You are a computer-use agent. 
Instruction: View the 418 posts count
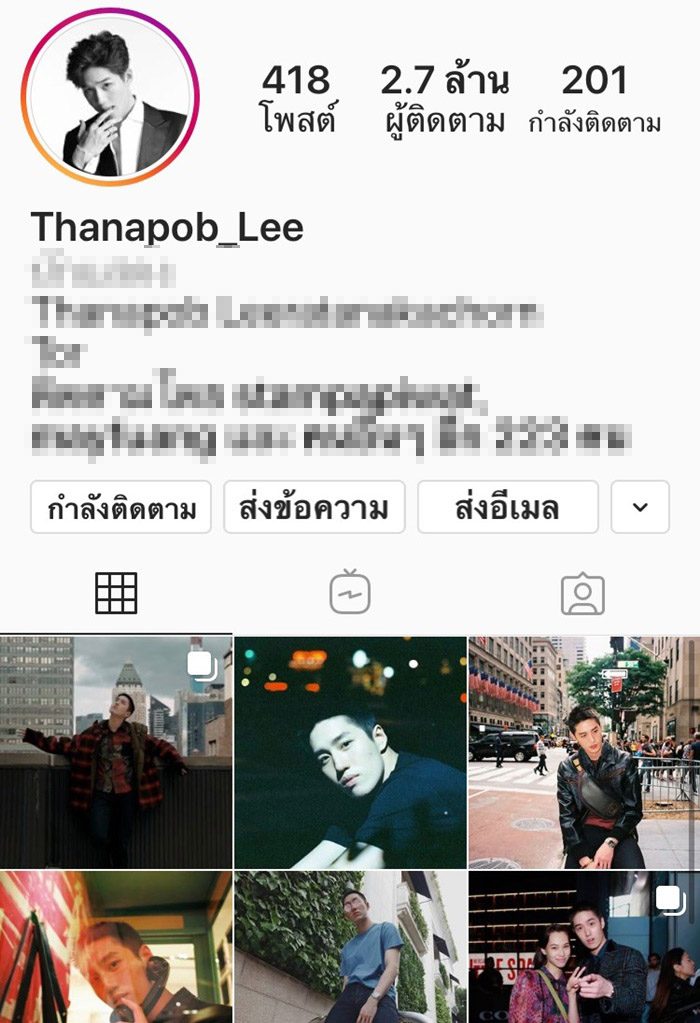click(296, 98)
